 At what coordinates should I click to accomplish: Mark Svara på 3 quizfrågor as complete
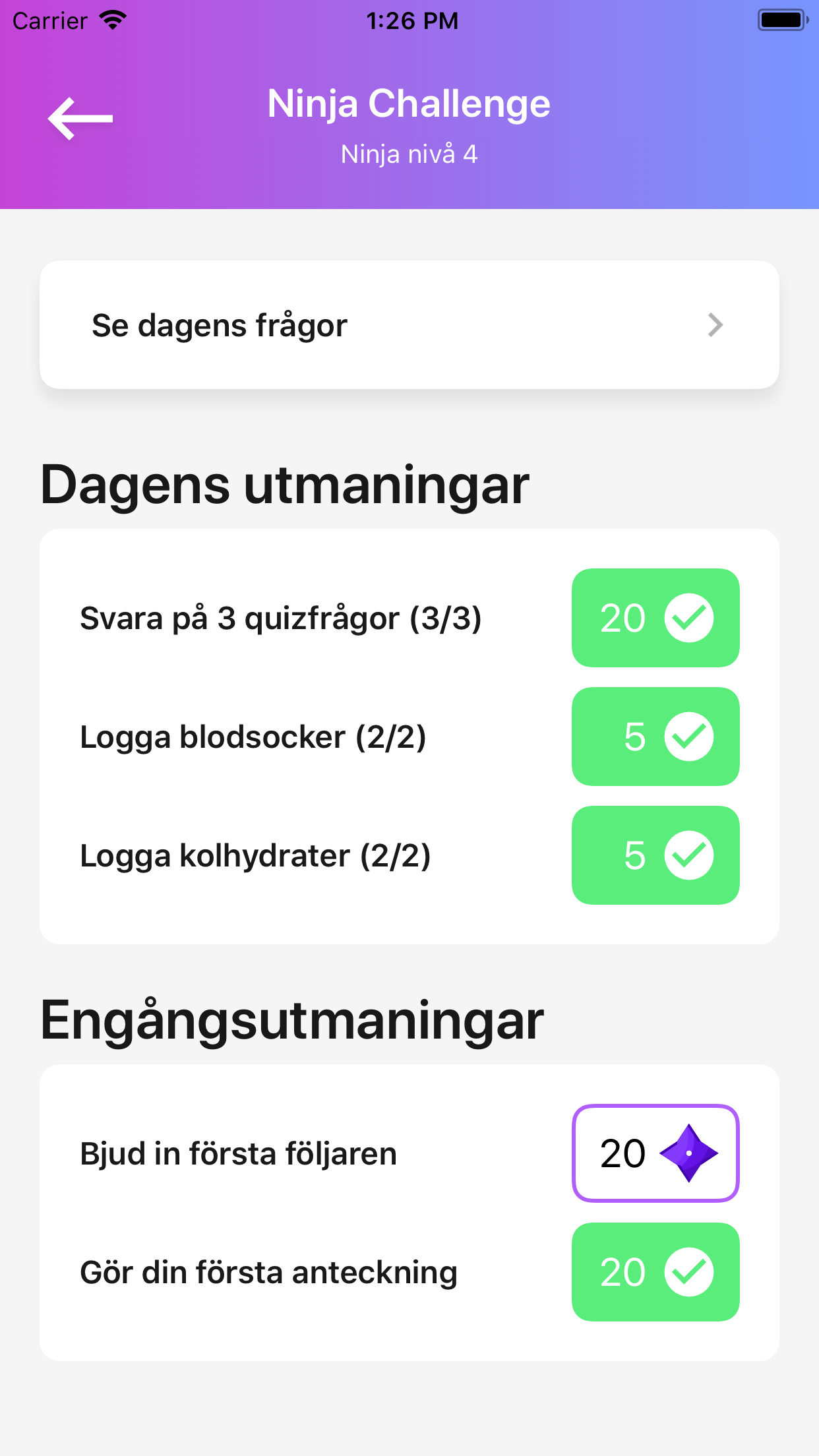pyautogui.click(x=655, y=618)
